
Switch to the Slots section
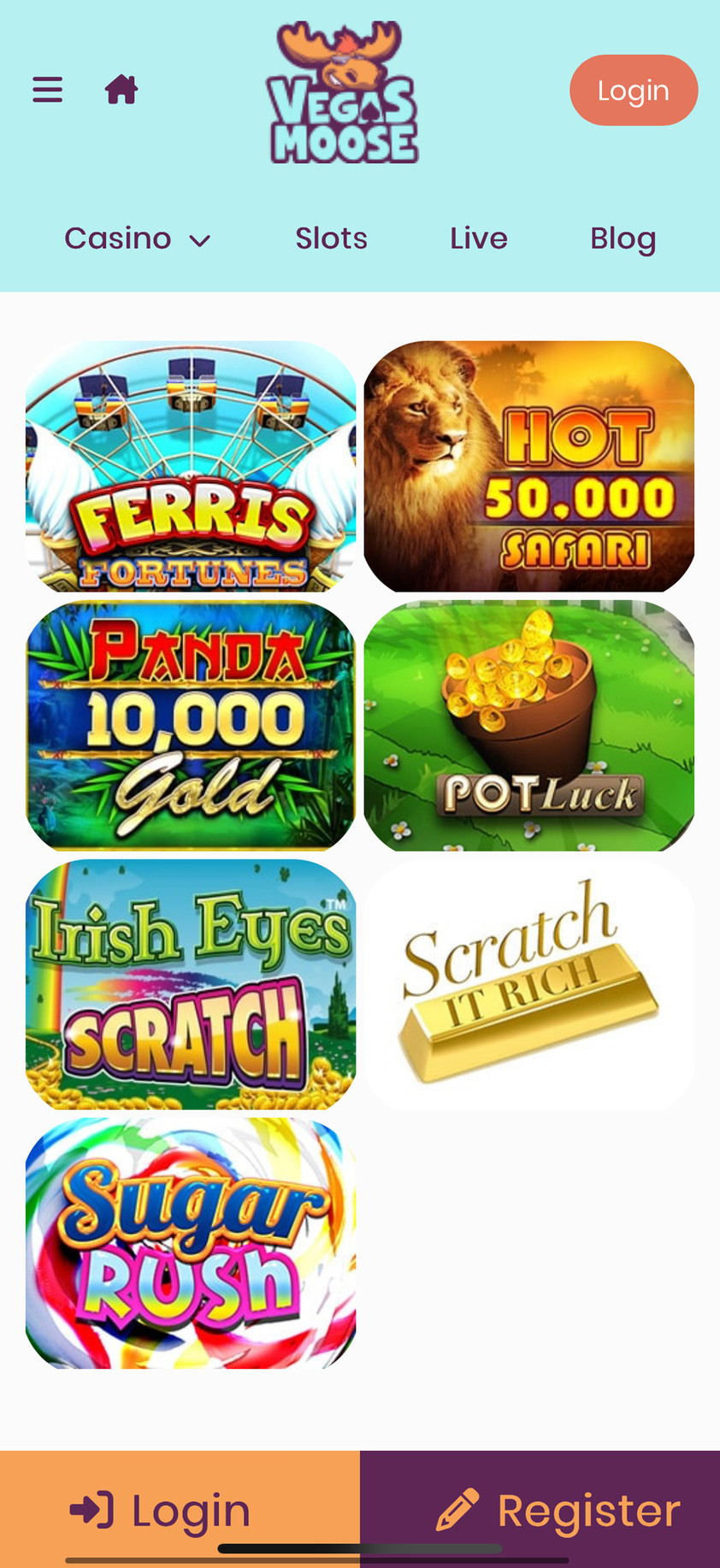[x=331, y=239]
